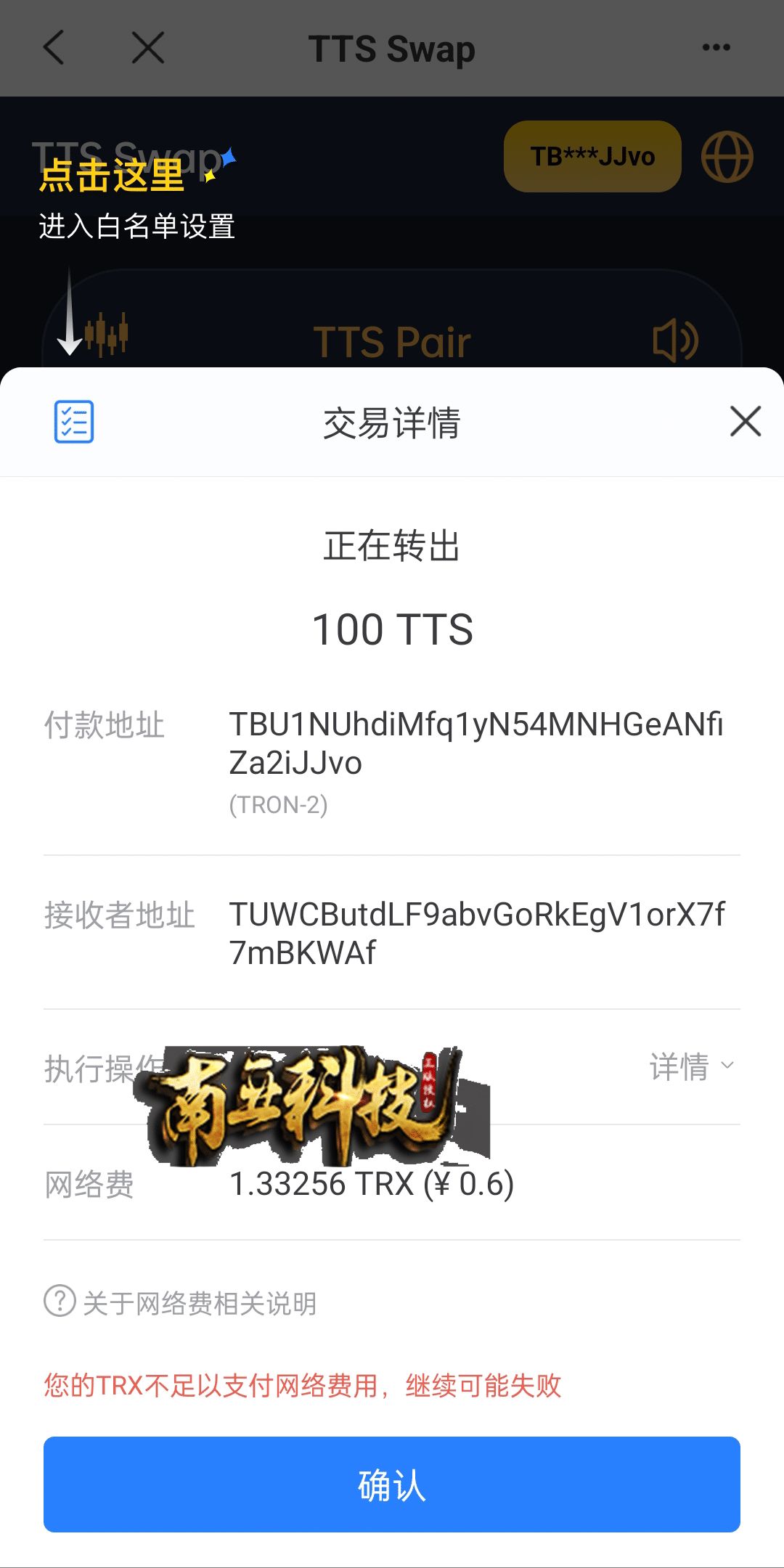Viewport: 784px width, 1568px height.
Task: Open the three-dot overflow menu
Action: coord(716,48)
